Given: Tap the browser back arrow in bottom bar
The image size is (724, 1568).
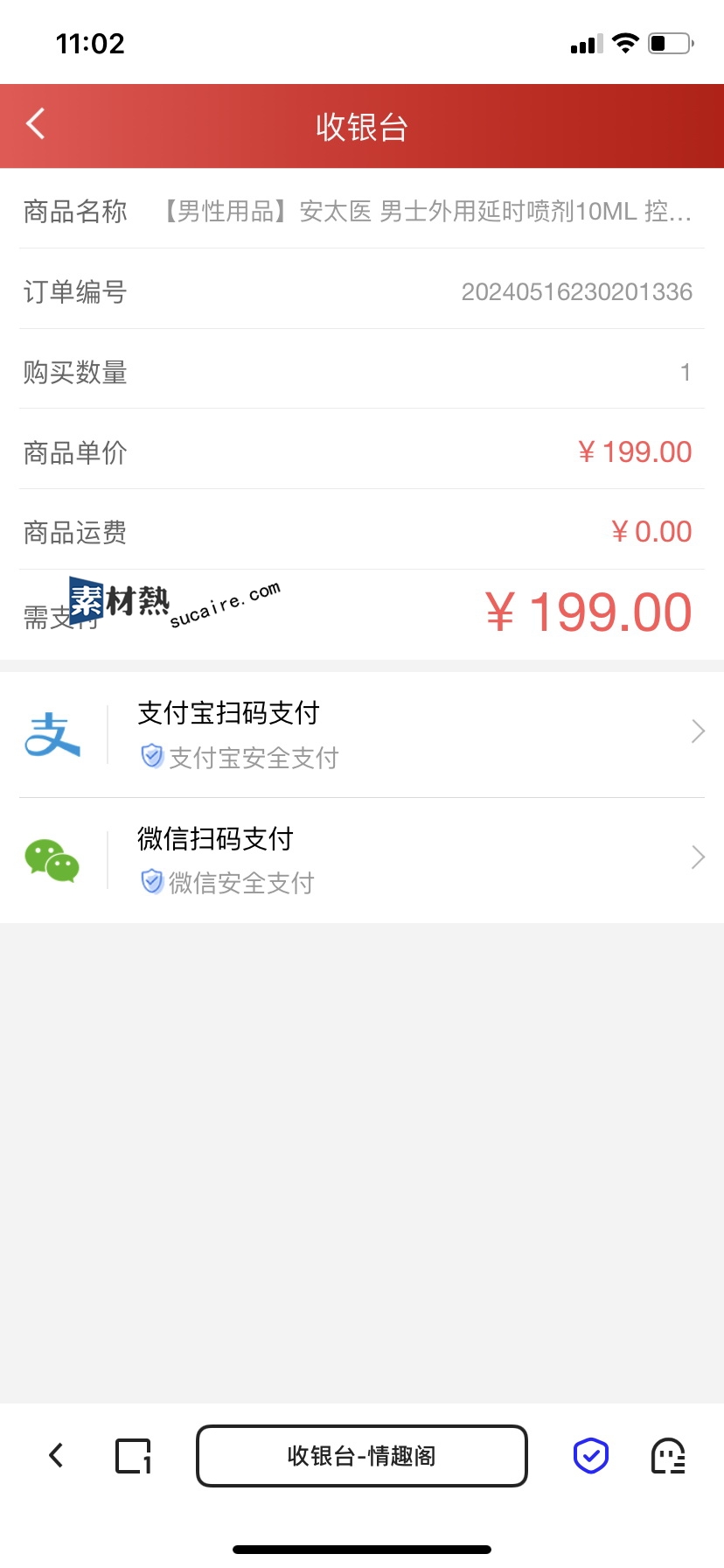Looking at the screenshot, I should pyautogui.click(x=56, y=1455).
